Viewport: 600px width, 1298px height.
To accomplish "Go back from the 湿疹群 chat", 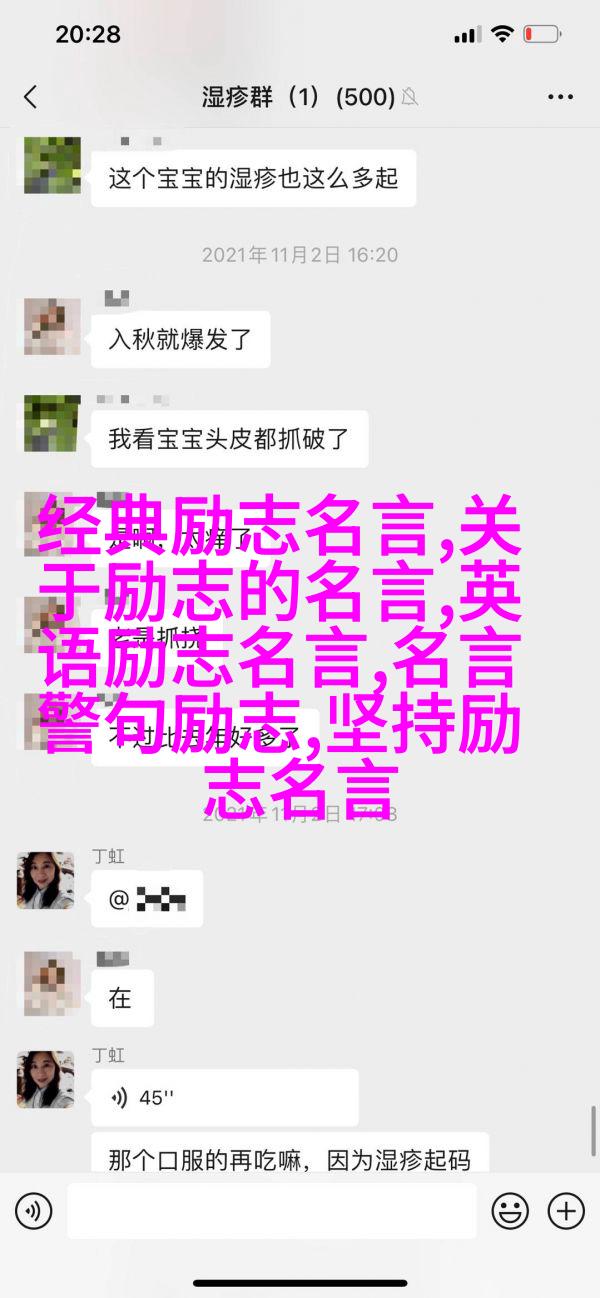I will tap(30, 97).
